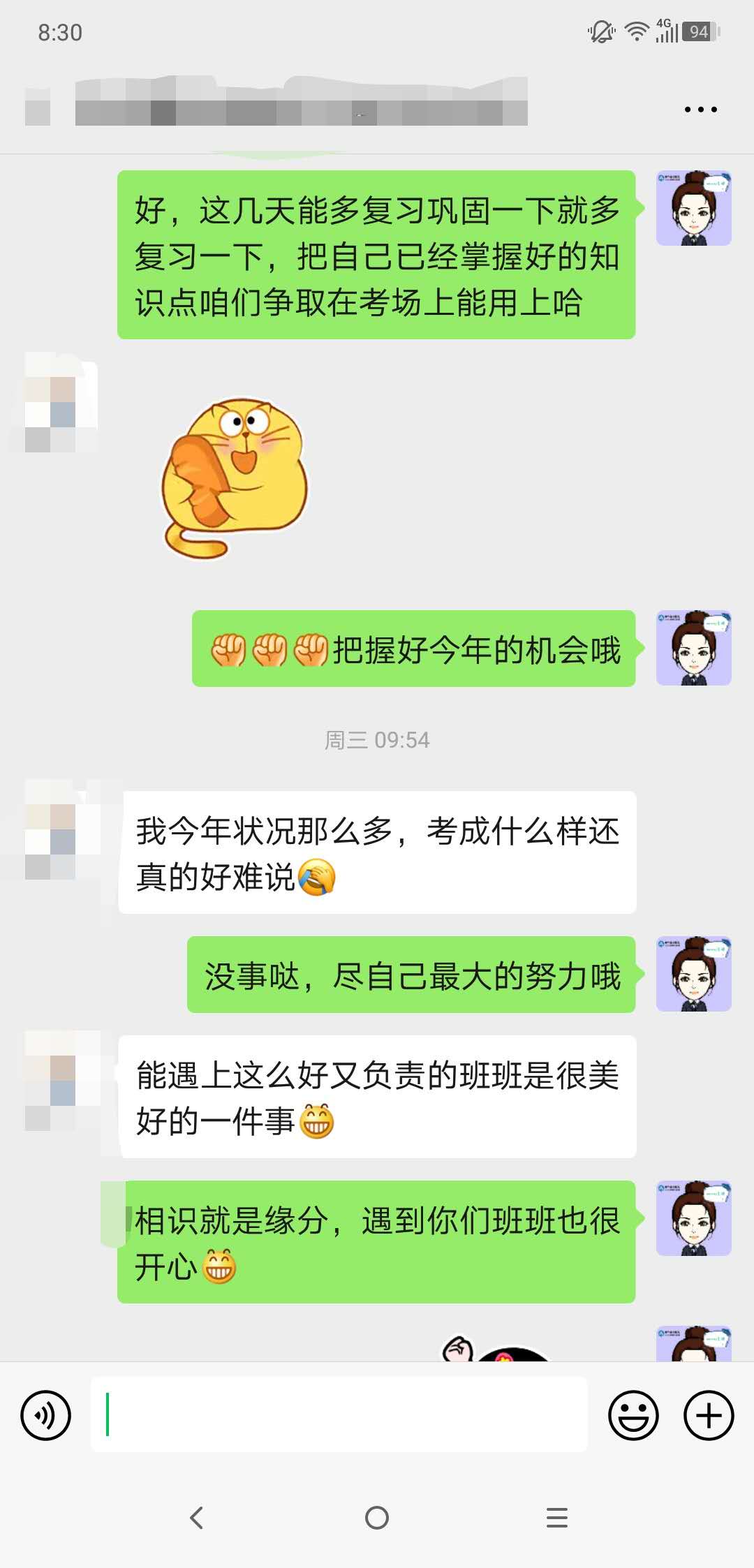Tap the Wi-Fi icon in status bar

pyautogui.click(x=636, y=30)
